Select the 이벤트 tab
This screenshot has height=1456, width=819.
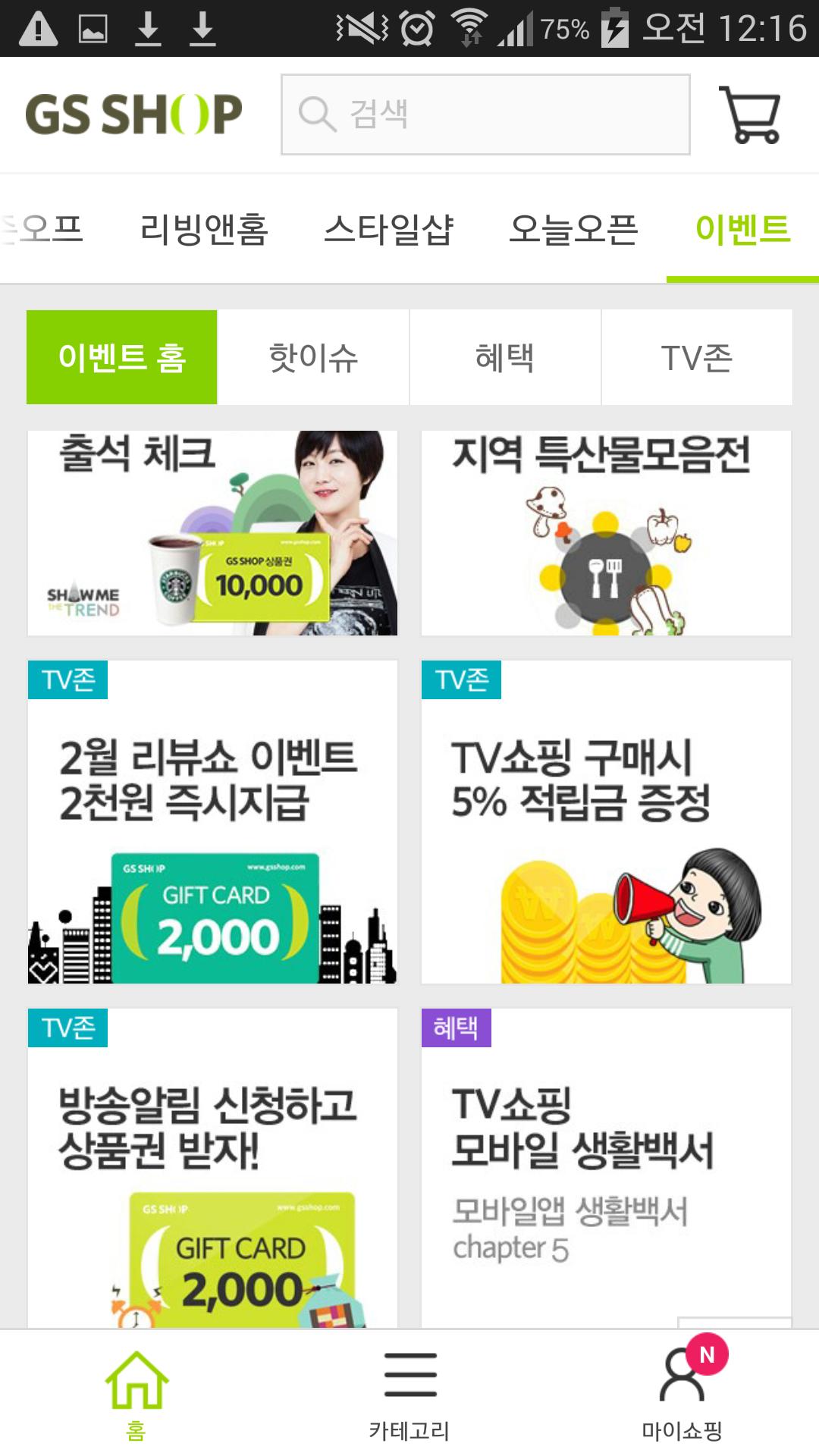click(x=742, y=230)
